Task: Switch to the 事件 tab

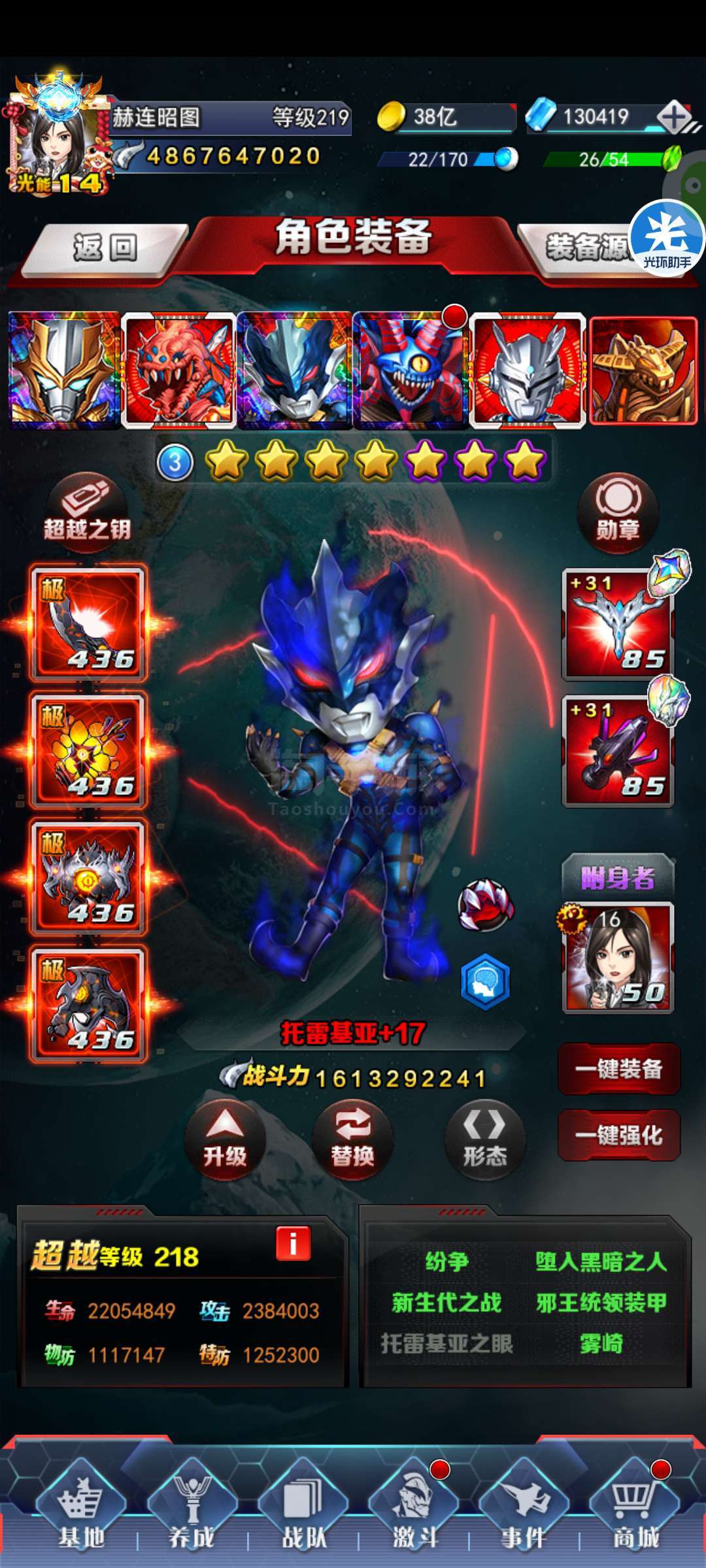Action: tap(524, 1509)
